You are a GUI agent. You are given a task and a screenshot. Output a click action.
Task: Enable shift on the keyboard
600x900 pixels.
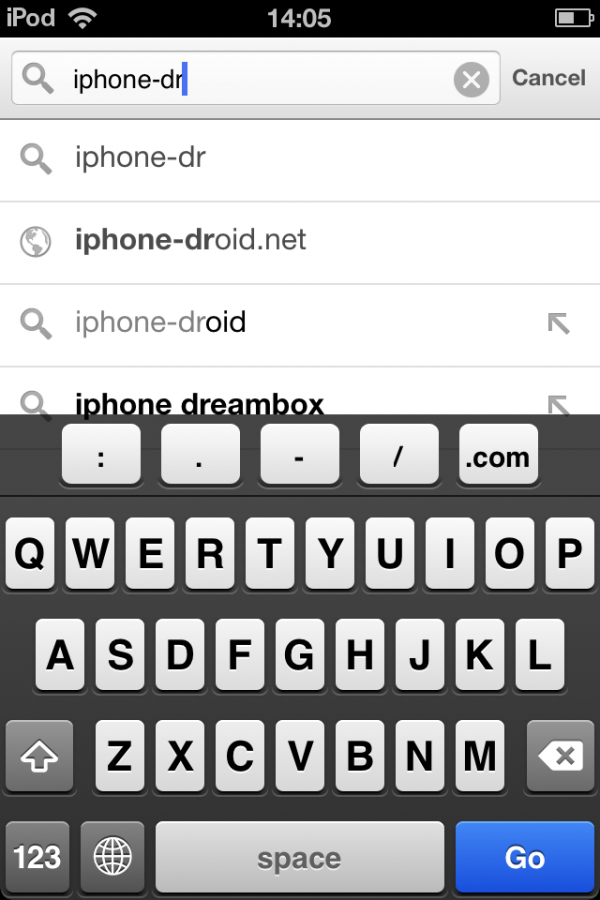pos(39,757)
